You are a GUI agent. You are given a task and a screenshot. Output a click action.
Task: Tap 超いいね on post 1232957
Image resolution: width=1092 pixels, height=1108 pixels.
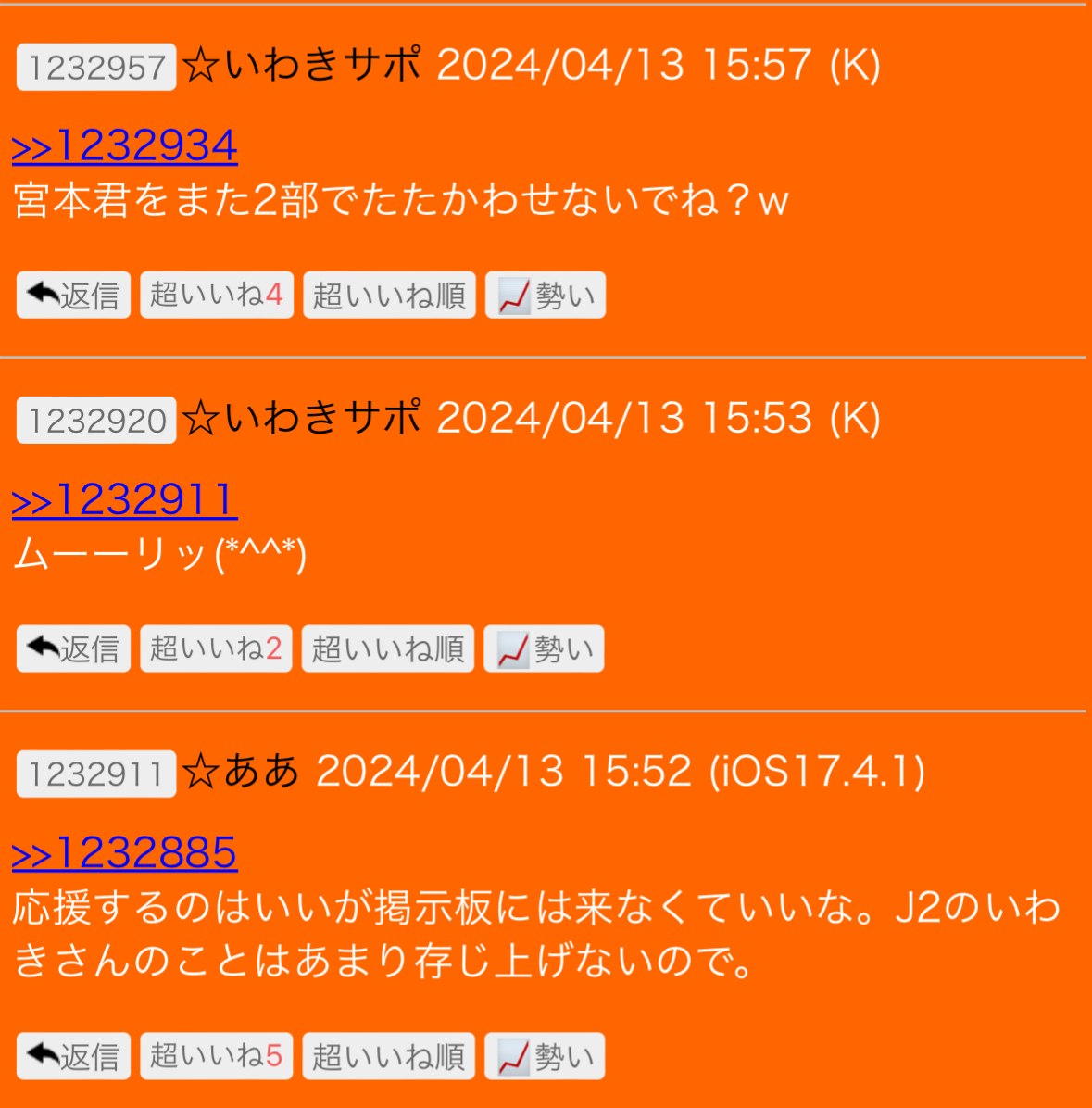pyautogui.click(x=217, y=296)
